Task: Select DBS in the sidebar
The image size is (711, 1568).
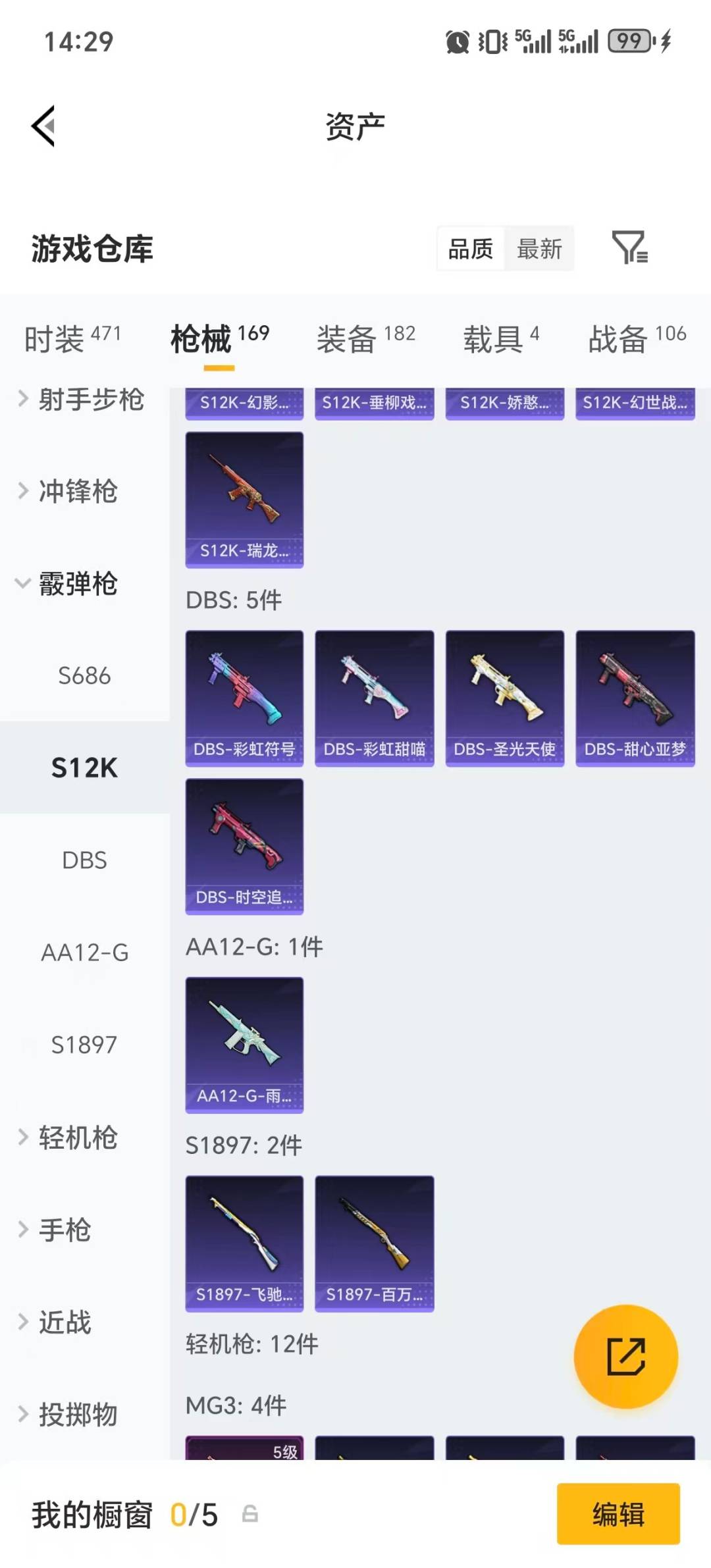Action: 84,860
